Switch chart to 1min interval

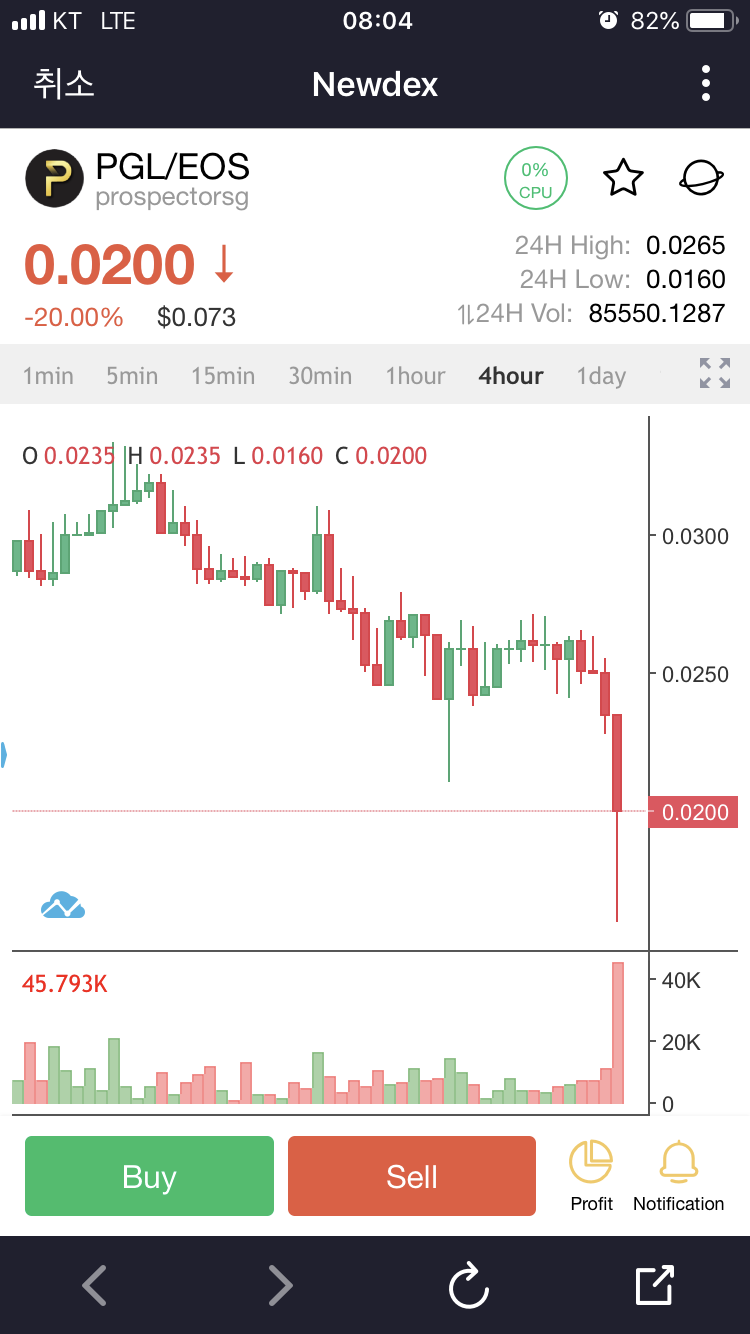point(48,376)
